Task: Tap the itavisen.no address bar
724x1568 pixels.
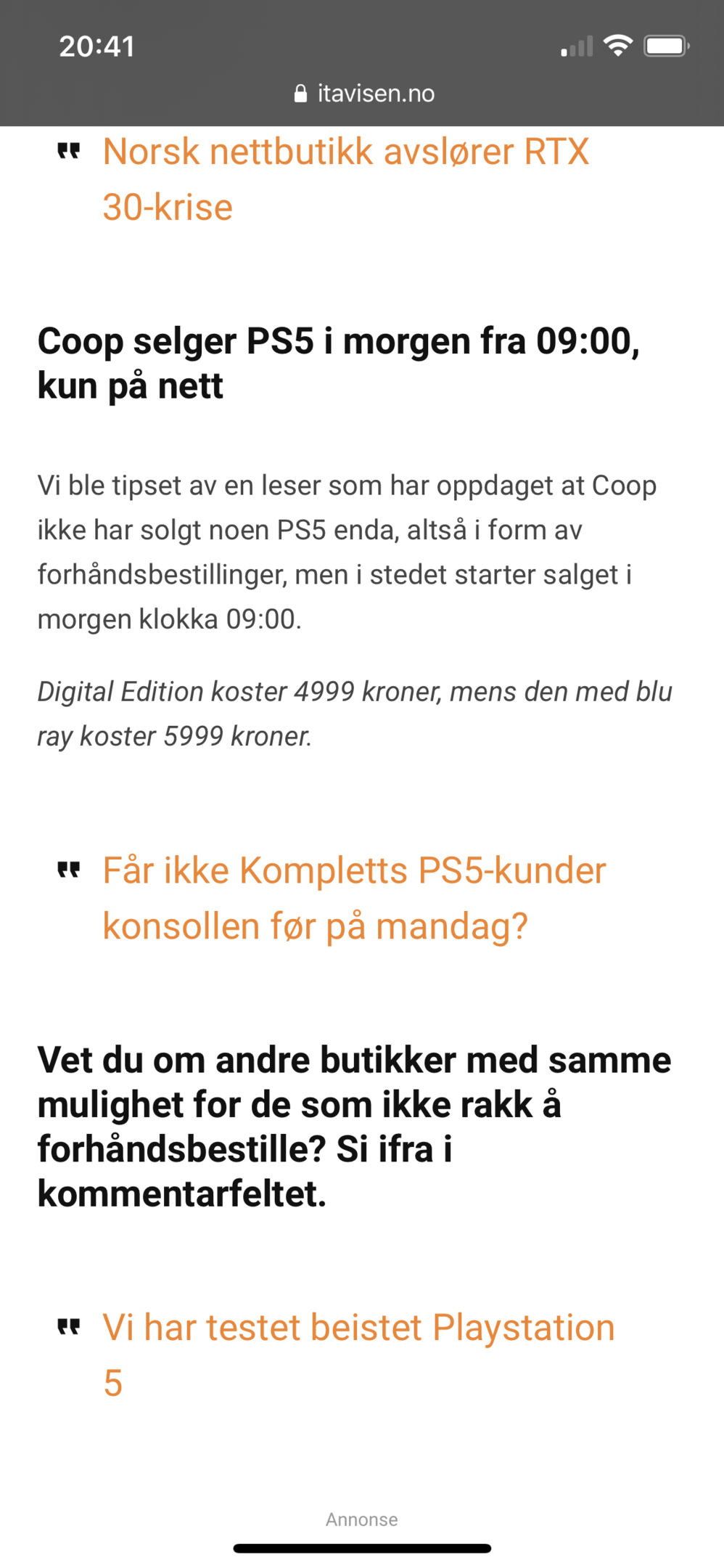Action: [364, 93]
